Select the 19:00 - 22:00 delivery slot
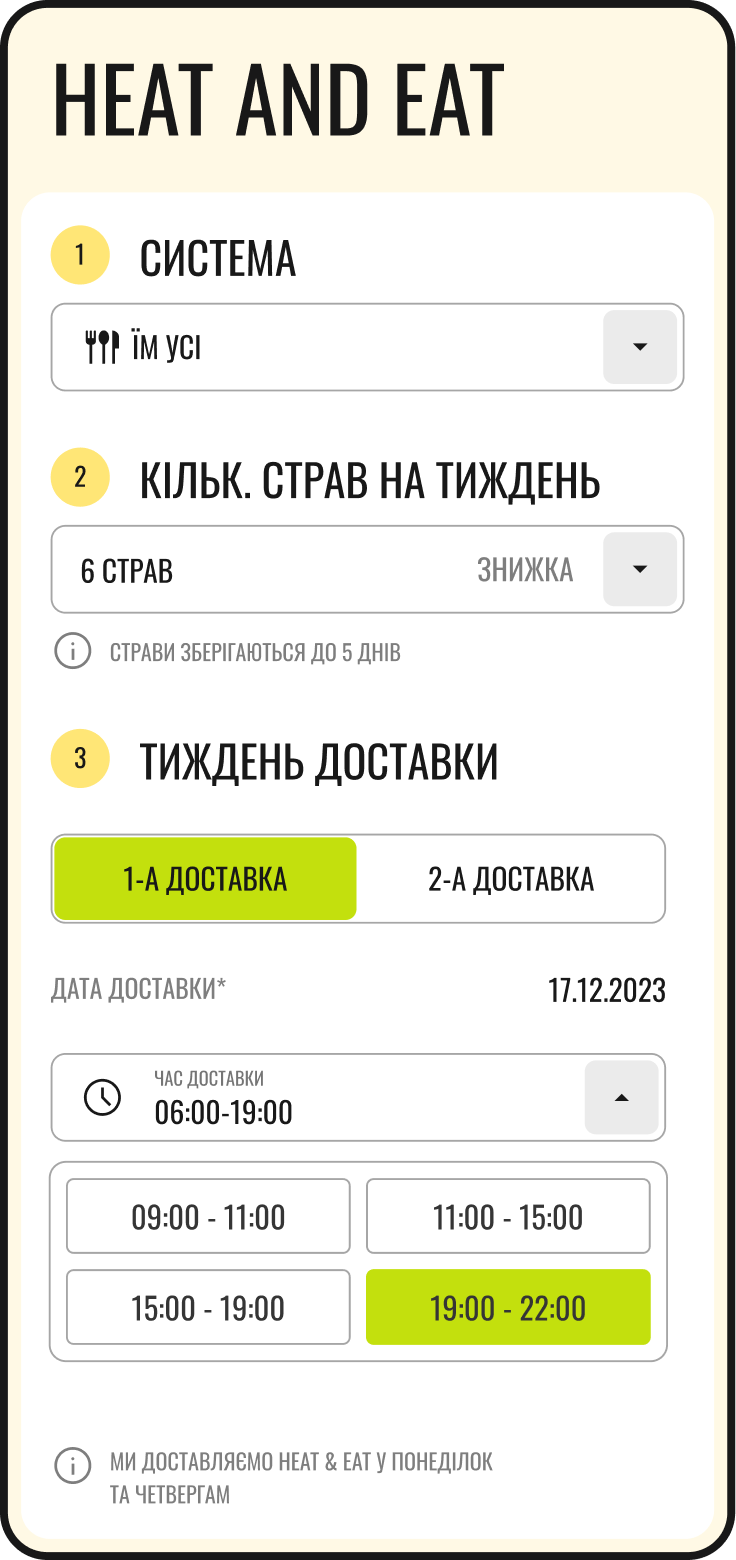 tap(508, 1308)
